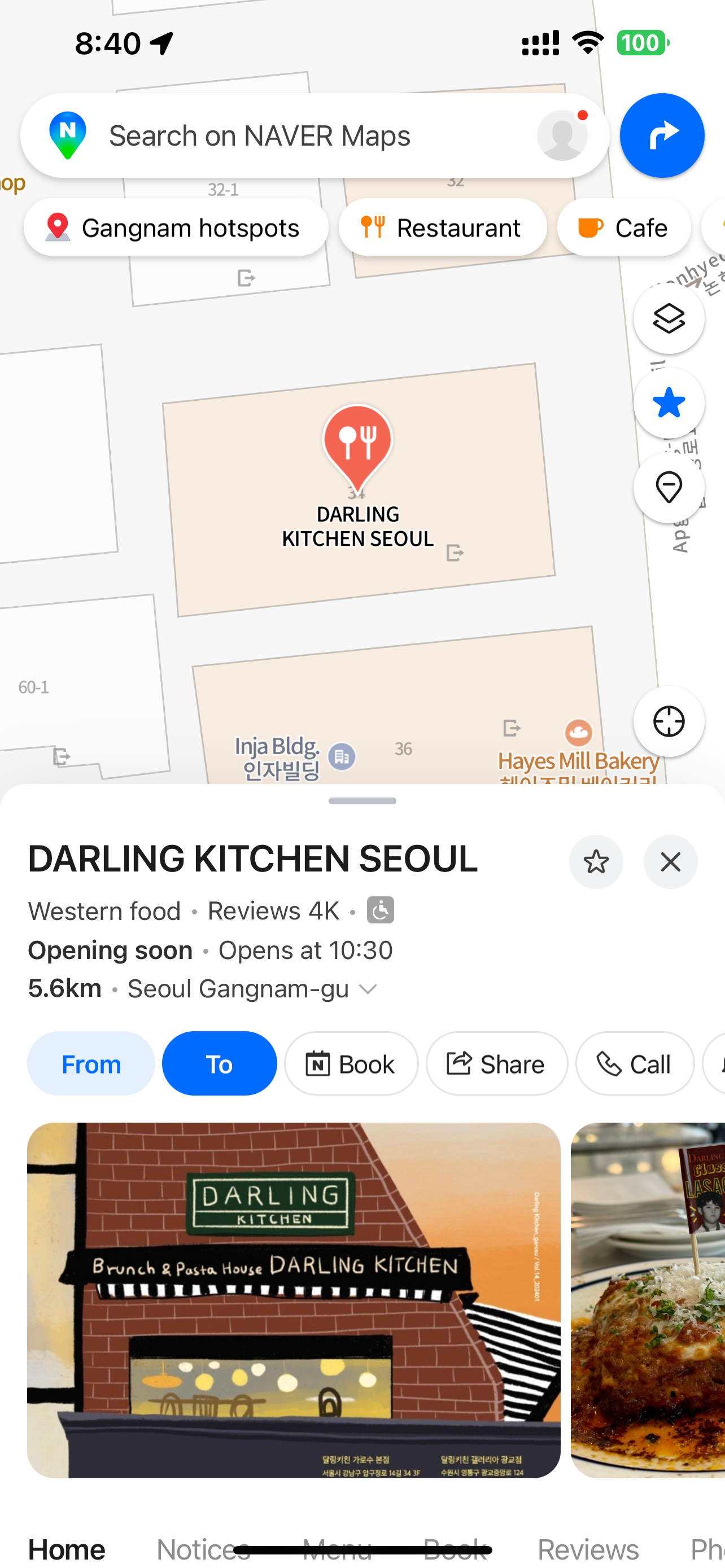Tap the blue directions arrow button
Image resolution: width=725 pixels, height=1568 pixels.
[x=662, y=135]
